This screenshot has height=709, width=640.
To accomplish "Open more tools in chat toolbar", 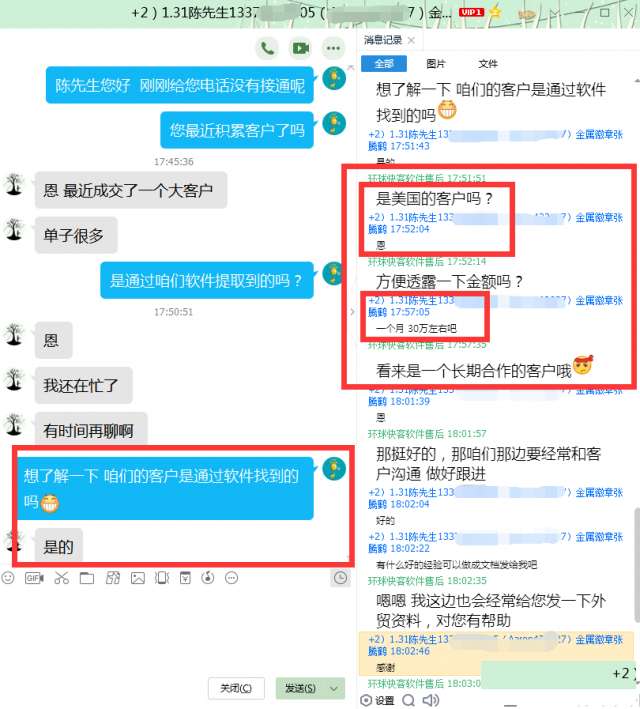I will coord(232,578).
